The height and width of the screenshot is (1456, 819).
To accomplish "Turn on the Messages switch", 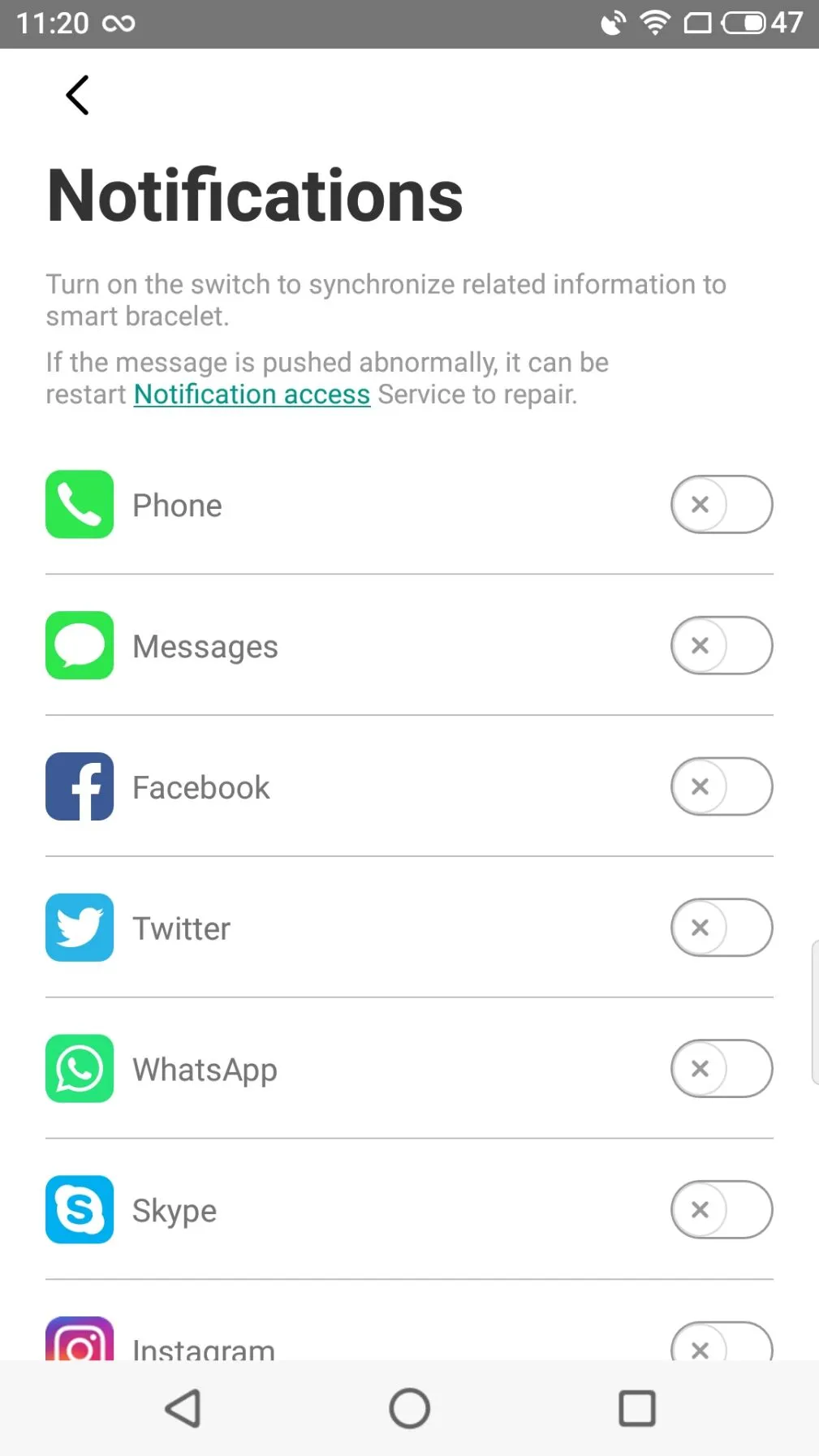I will 721,646.
